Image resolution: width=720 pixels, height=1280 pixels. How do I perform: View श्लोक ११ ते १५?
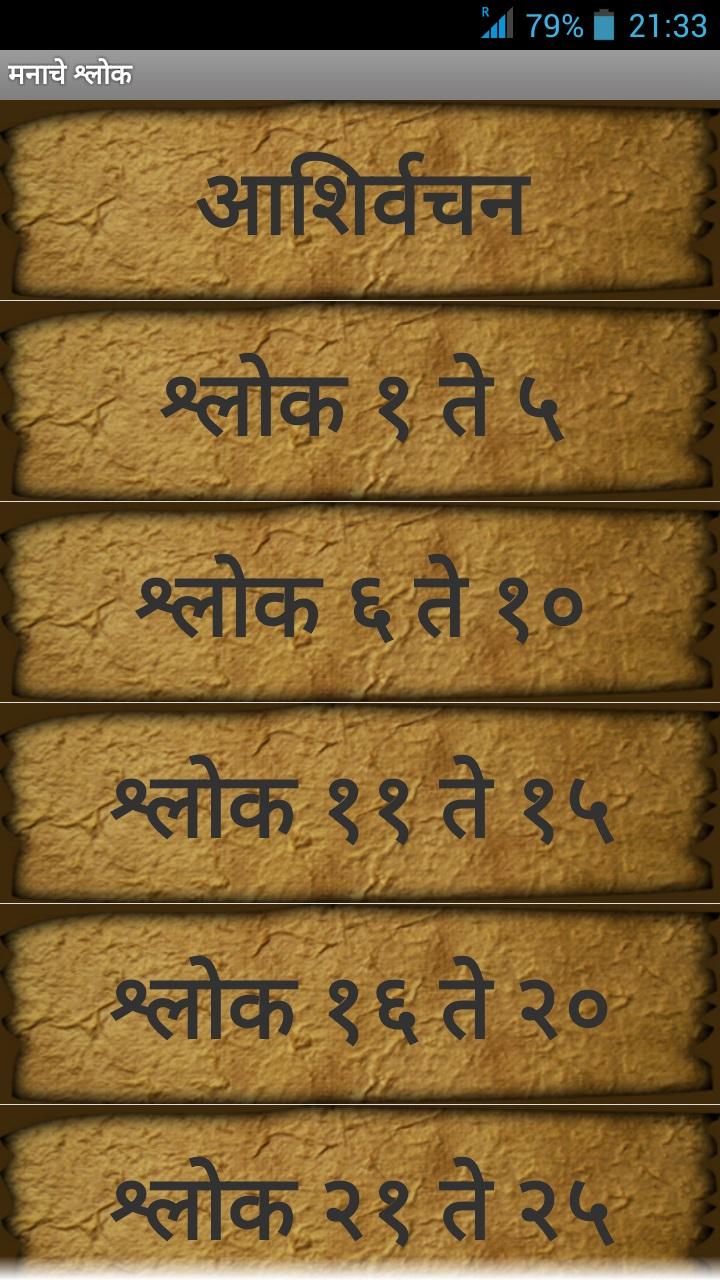(x=360, y=804)
